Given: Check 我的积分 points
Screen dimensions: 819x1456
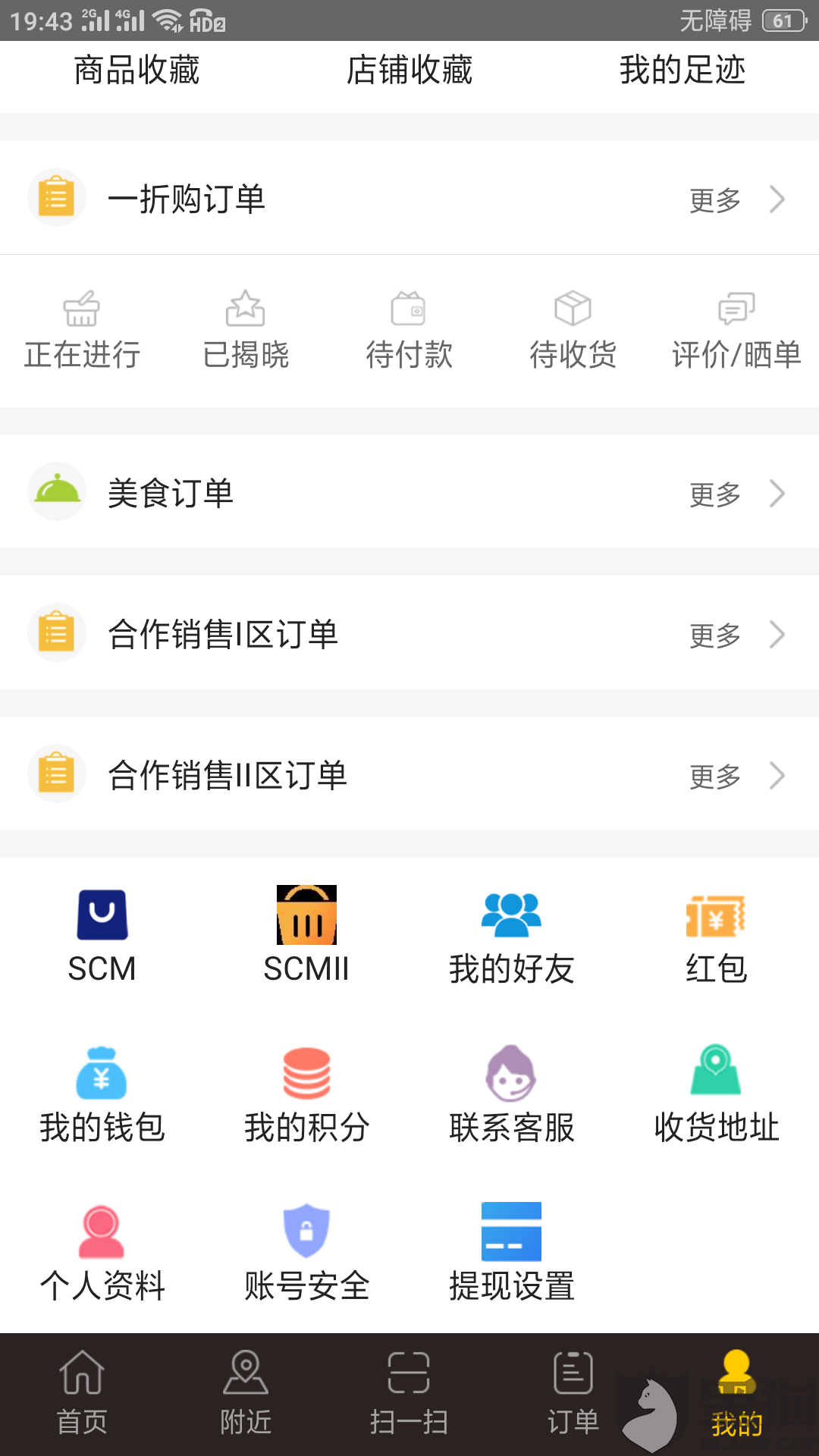Looking at the screenshot, I should pyautogui.click(x=306, y=1094).
